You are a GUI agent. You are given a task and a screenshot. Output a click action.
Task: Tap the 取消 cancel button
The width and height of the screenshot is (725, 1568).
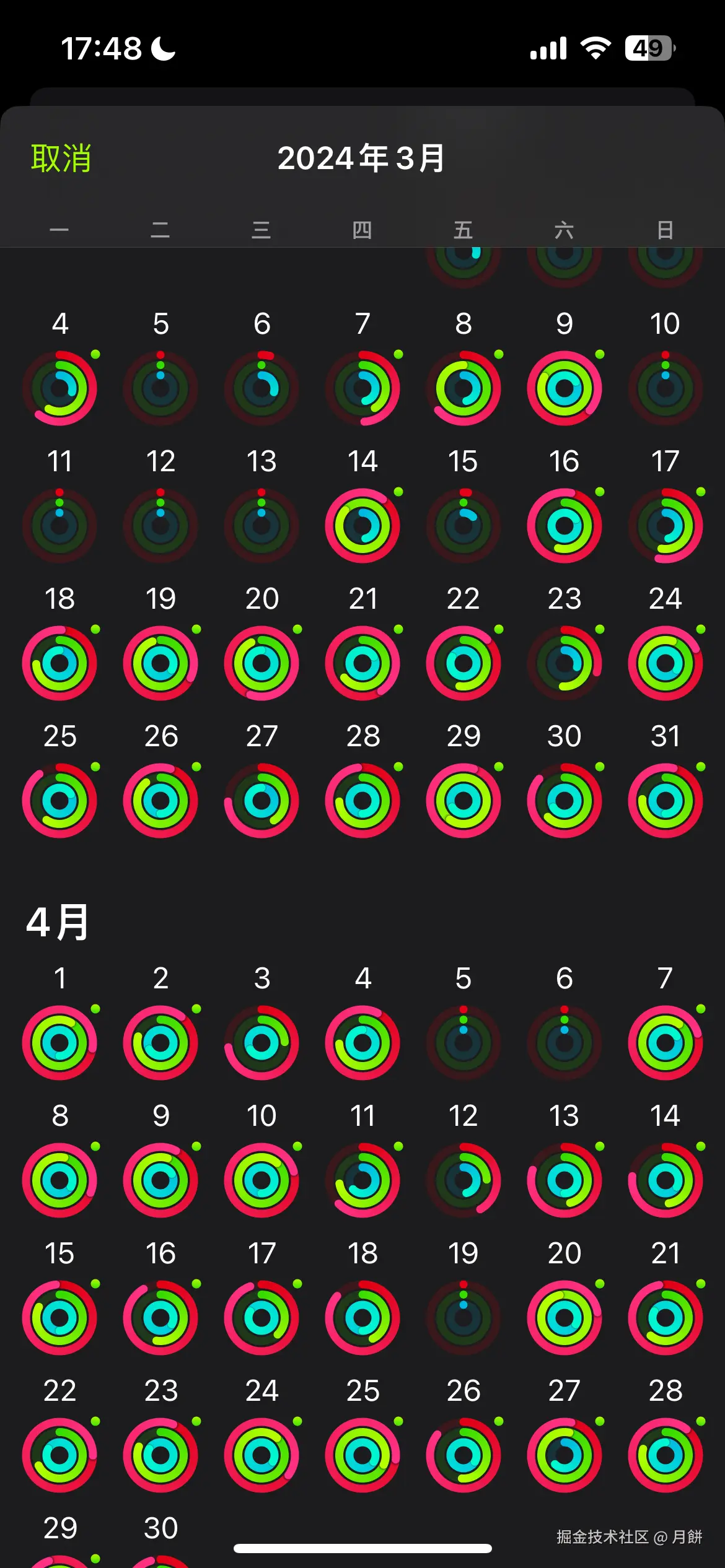61,159
